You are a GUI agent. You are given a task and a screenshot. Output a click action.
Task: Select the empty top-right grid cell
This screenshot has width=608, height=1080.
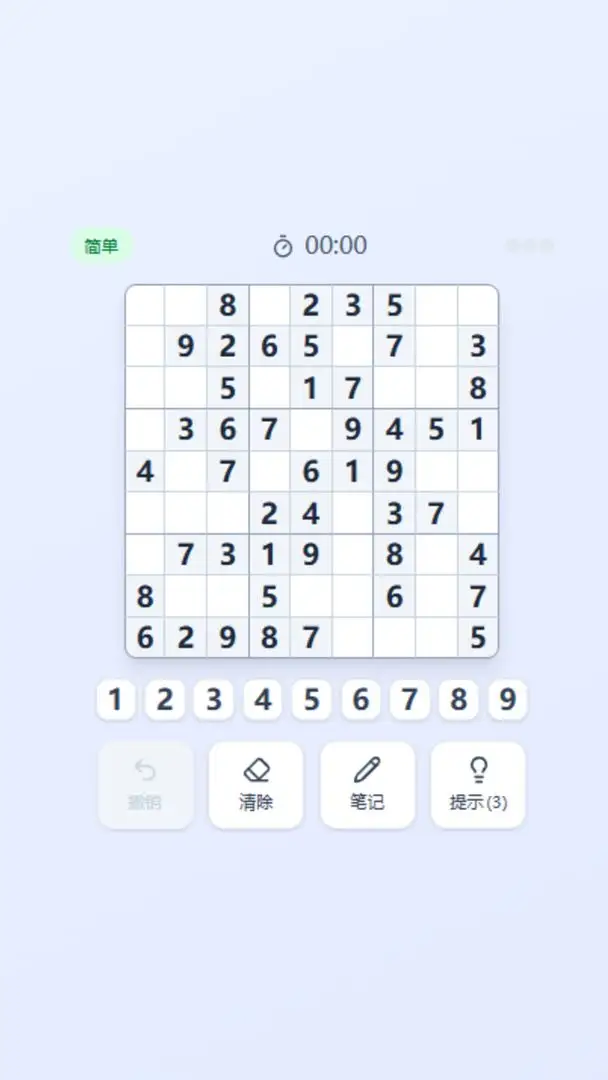477,305
